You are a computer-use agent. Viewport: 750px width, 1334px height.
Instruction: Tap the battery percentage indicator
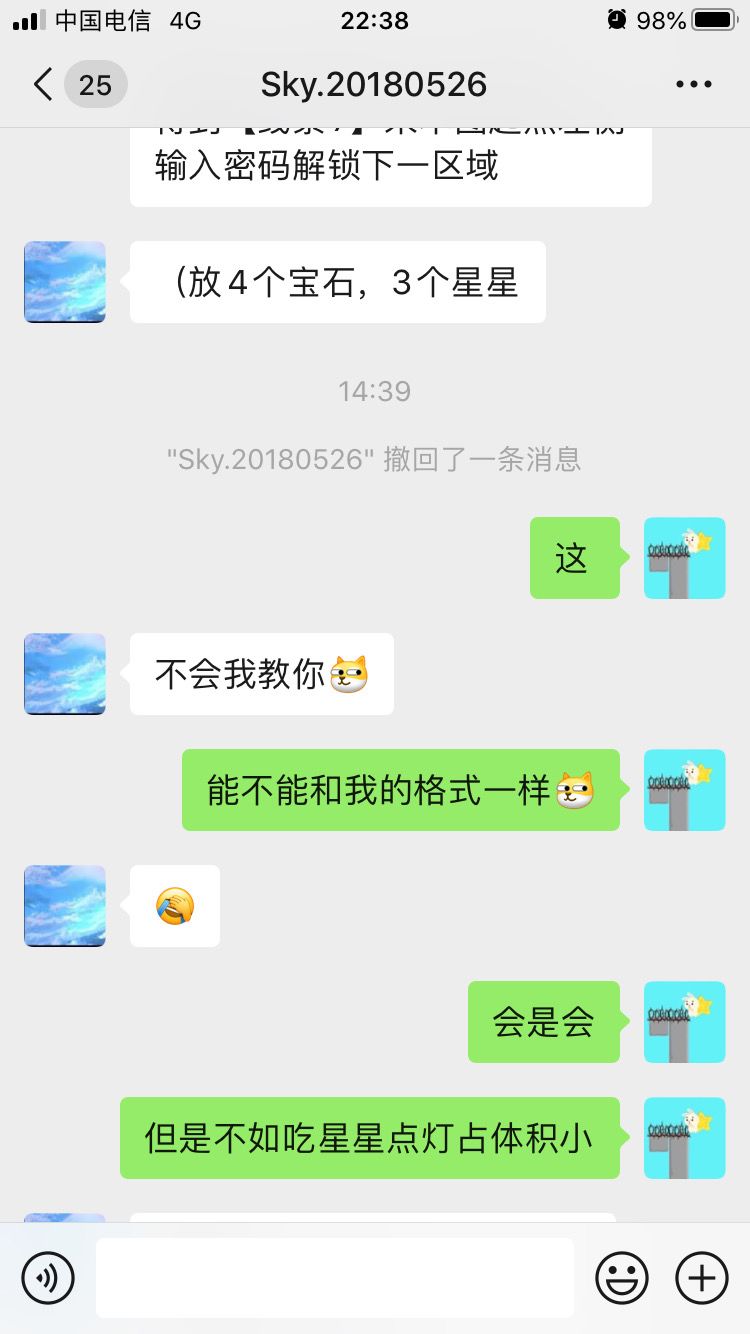tap(659, 18)
